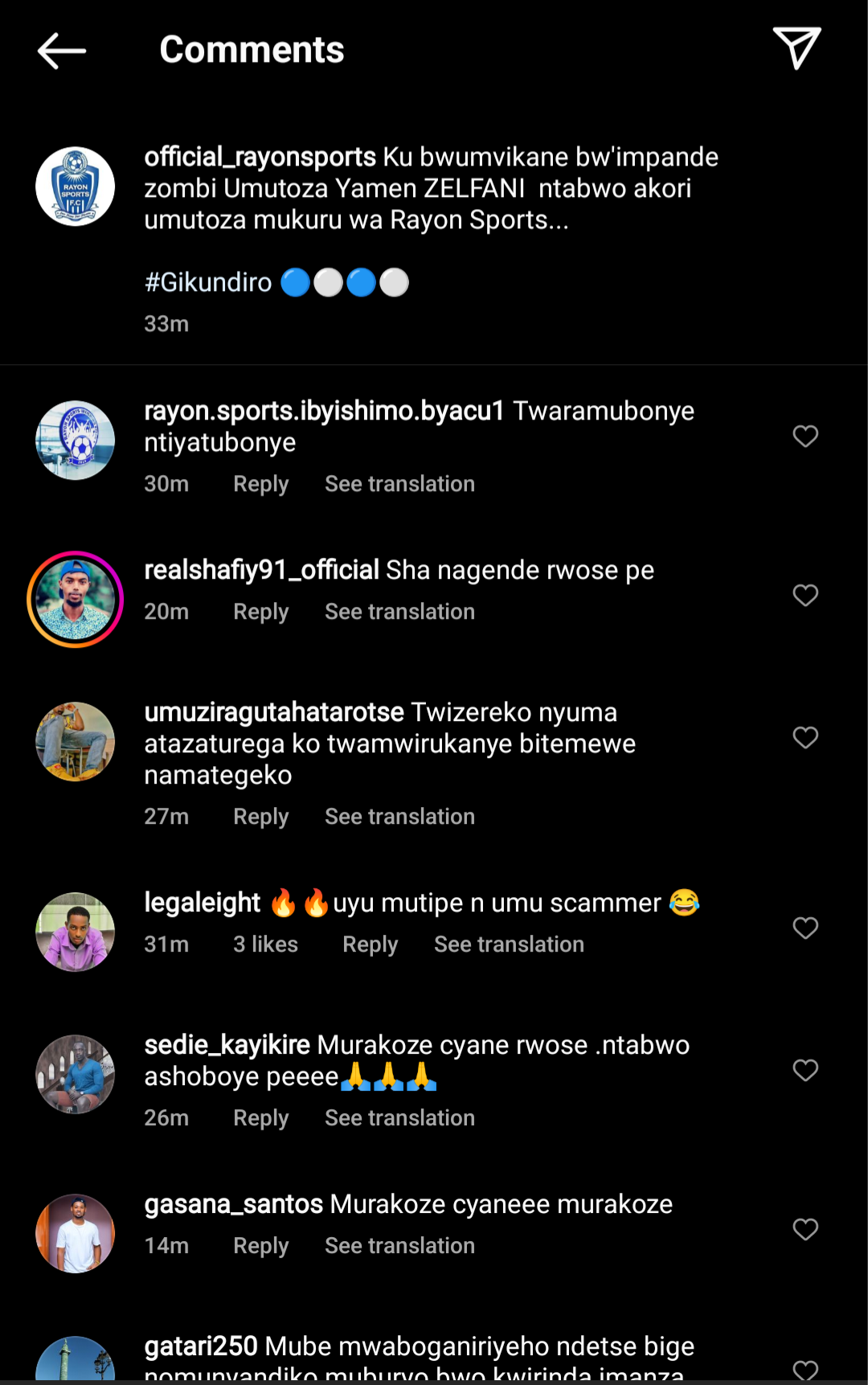Open the gatari250 profile username
Screen dimensions: 868x1385
[x=201, y=1346]
